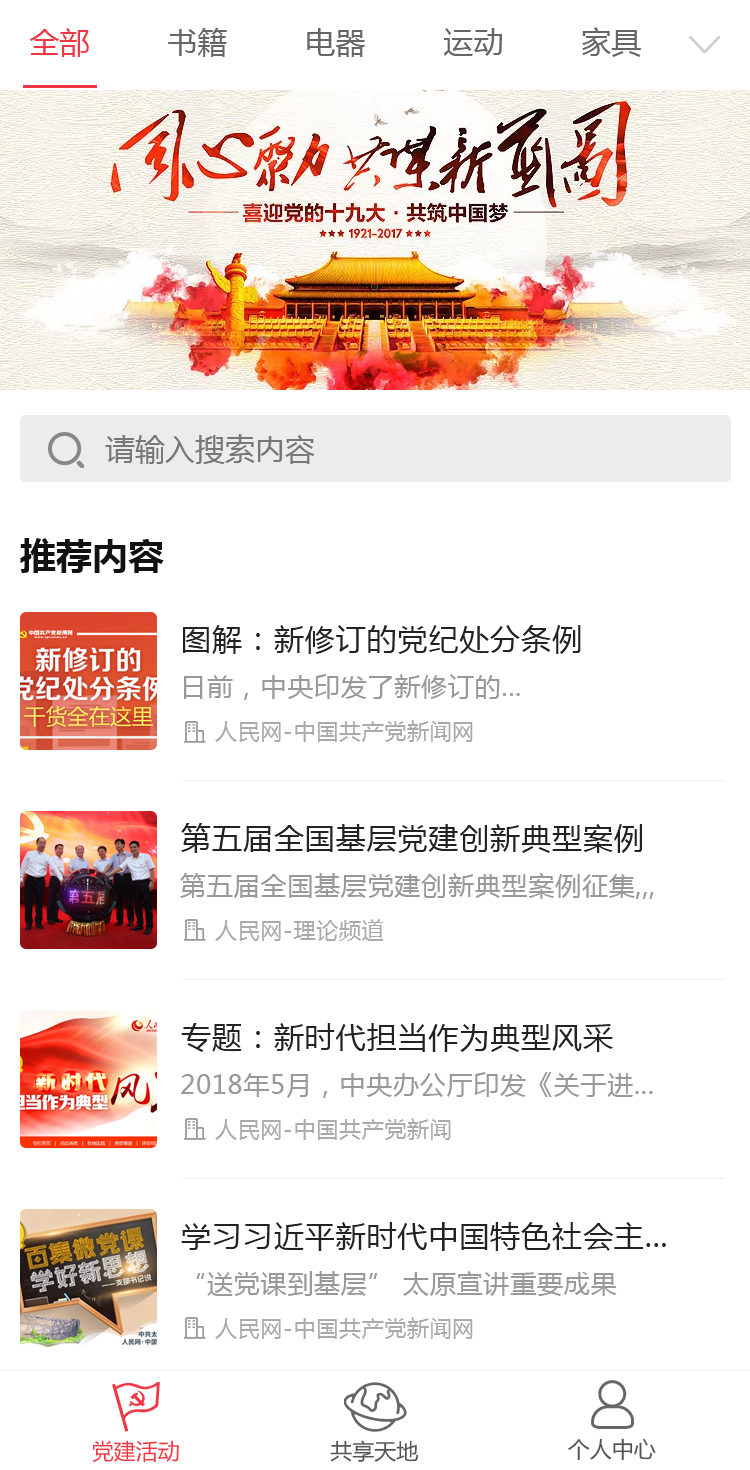Go to 个人中心 profile tab
750x1470 pixels.
(x=612, y=1421)
